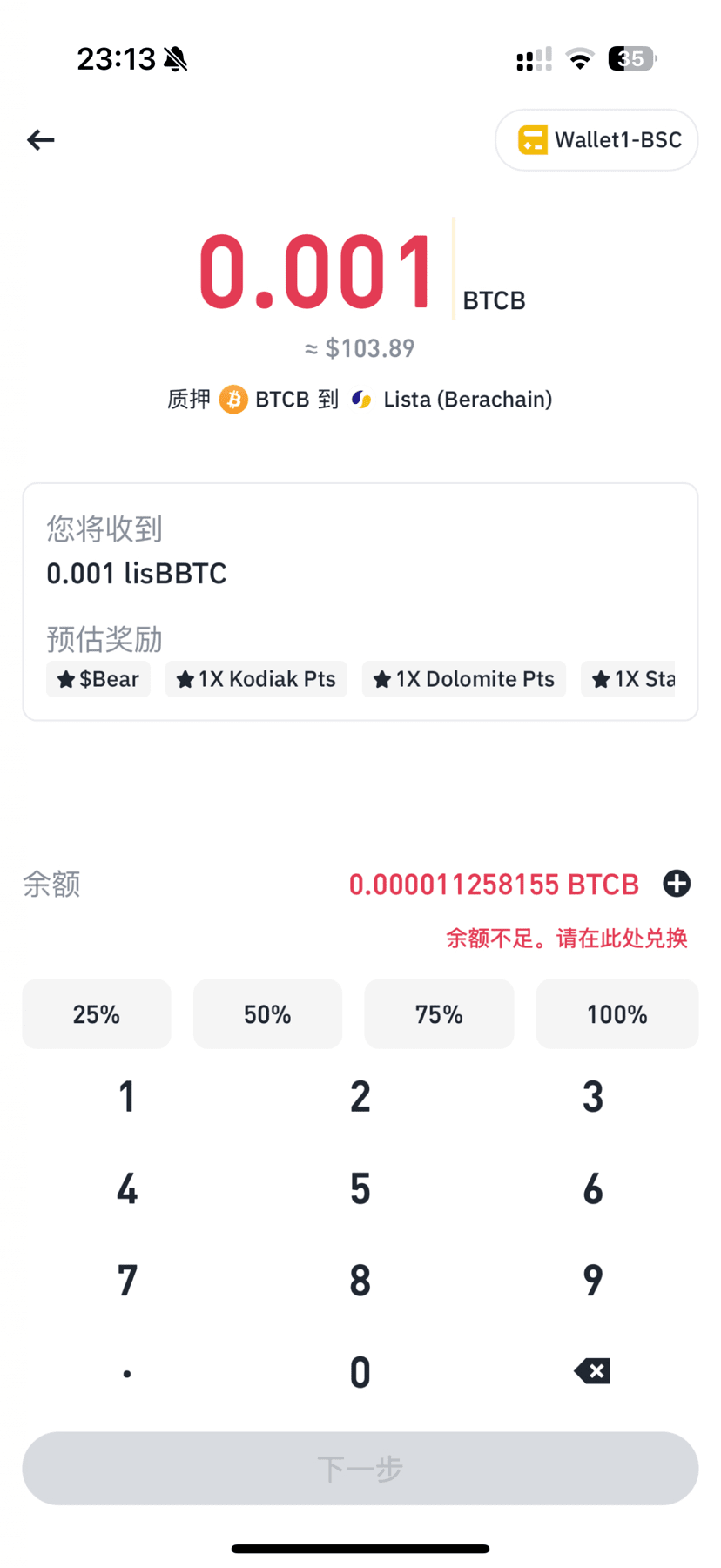The width and height of the screenshot is (721, 1568).
Task: Delete last digit with backspace key
Action: pos(593,1371)
